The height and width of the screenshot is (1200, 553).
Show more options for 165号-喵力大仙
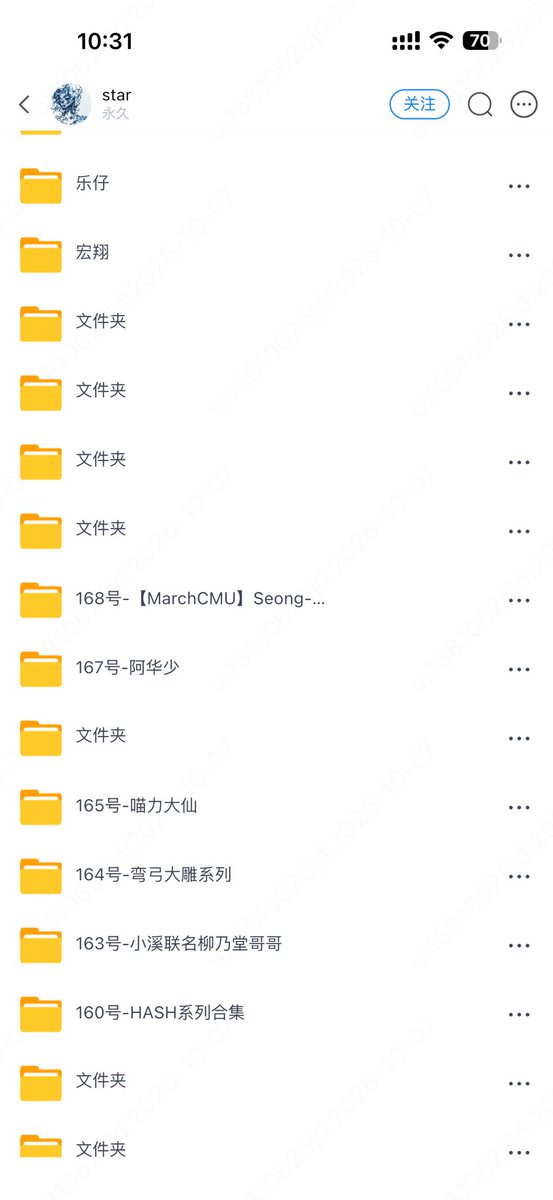519,808
